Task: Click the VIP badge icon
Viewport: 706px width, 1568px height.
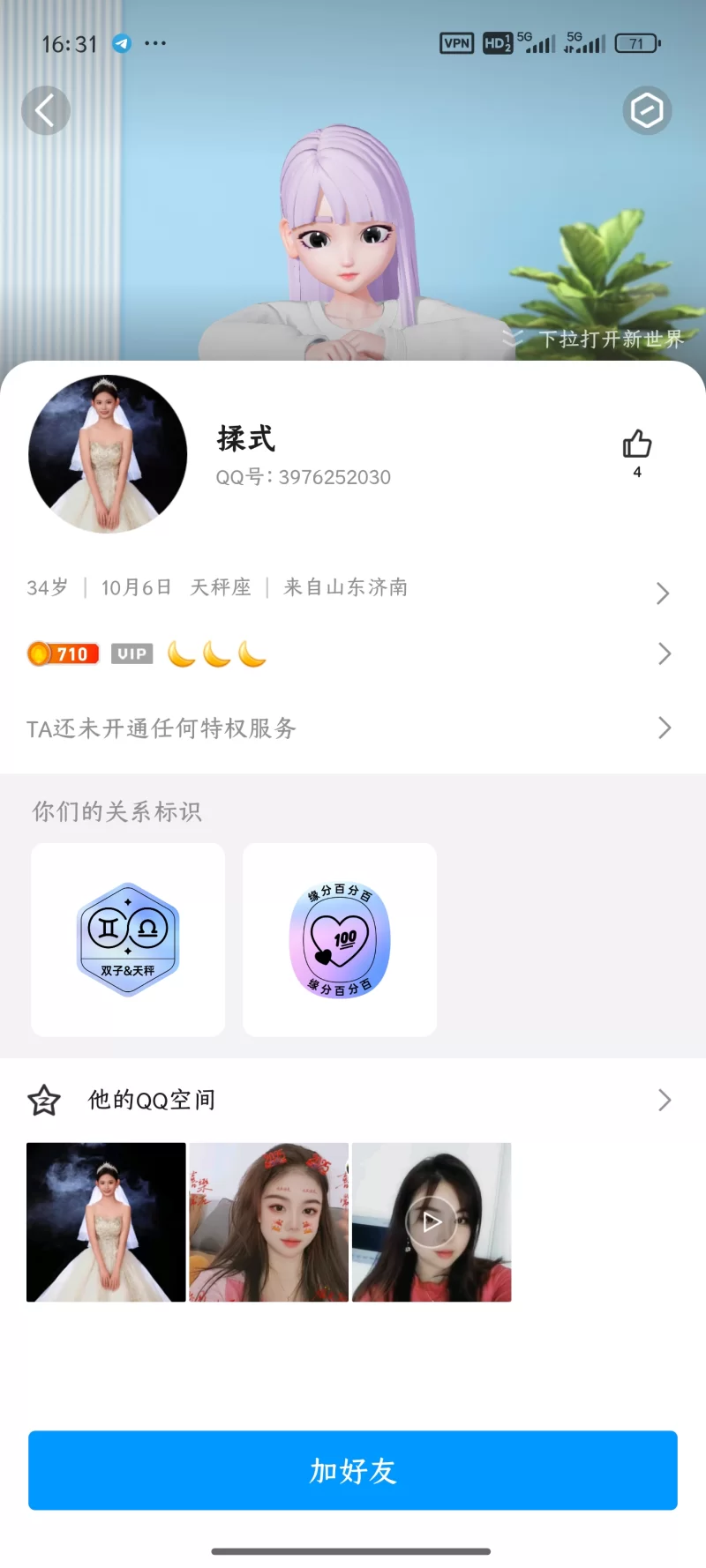Action: pyautogui.click(x=131, y=653)
